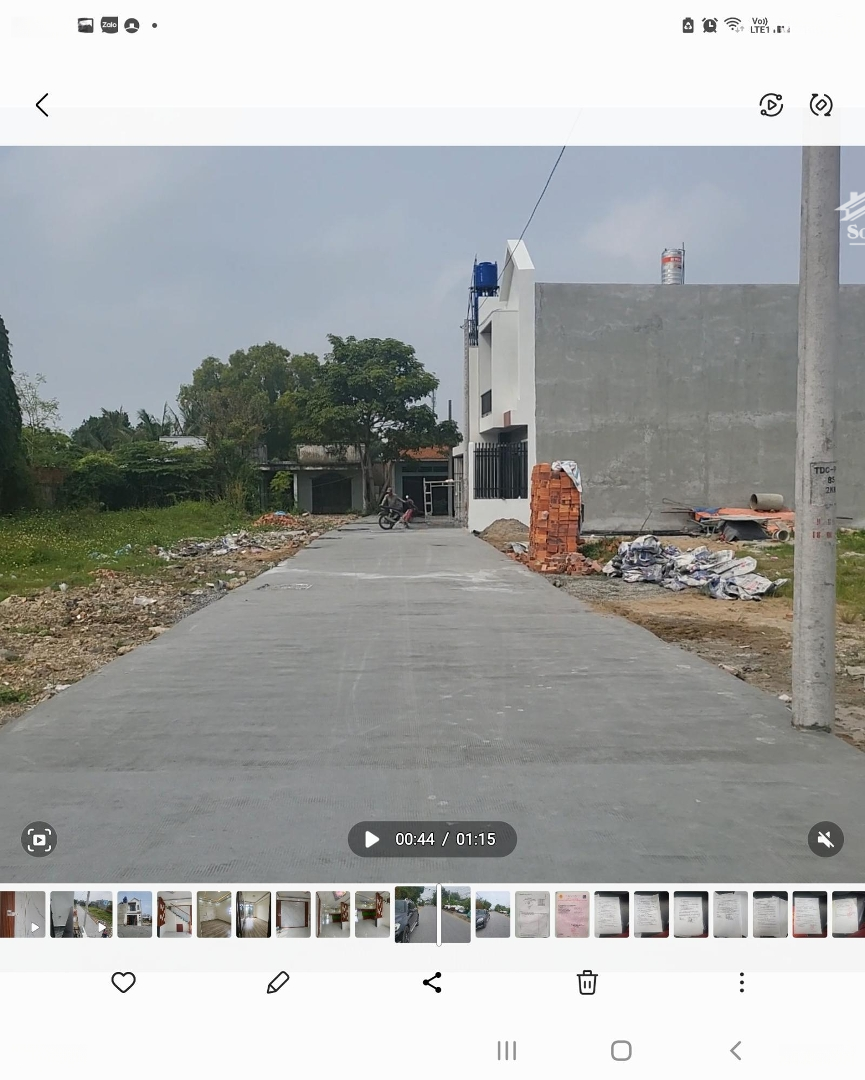The image size is (865, 1080).
Task: Play the video at 00:44
Action: [372, 839]
